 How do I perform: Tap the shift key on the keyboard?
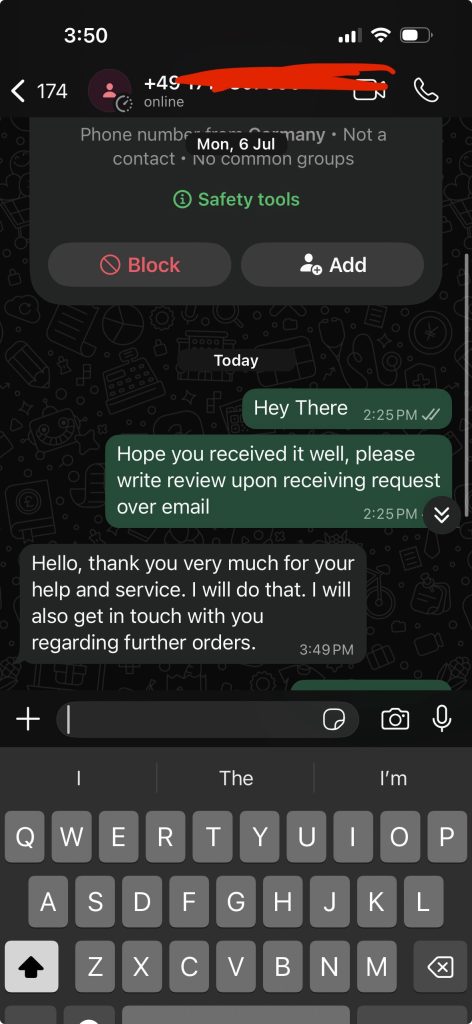point(31,967)
